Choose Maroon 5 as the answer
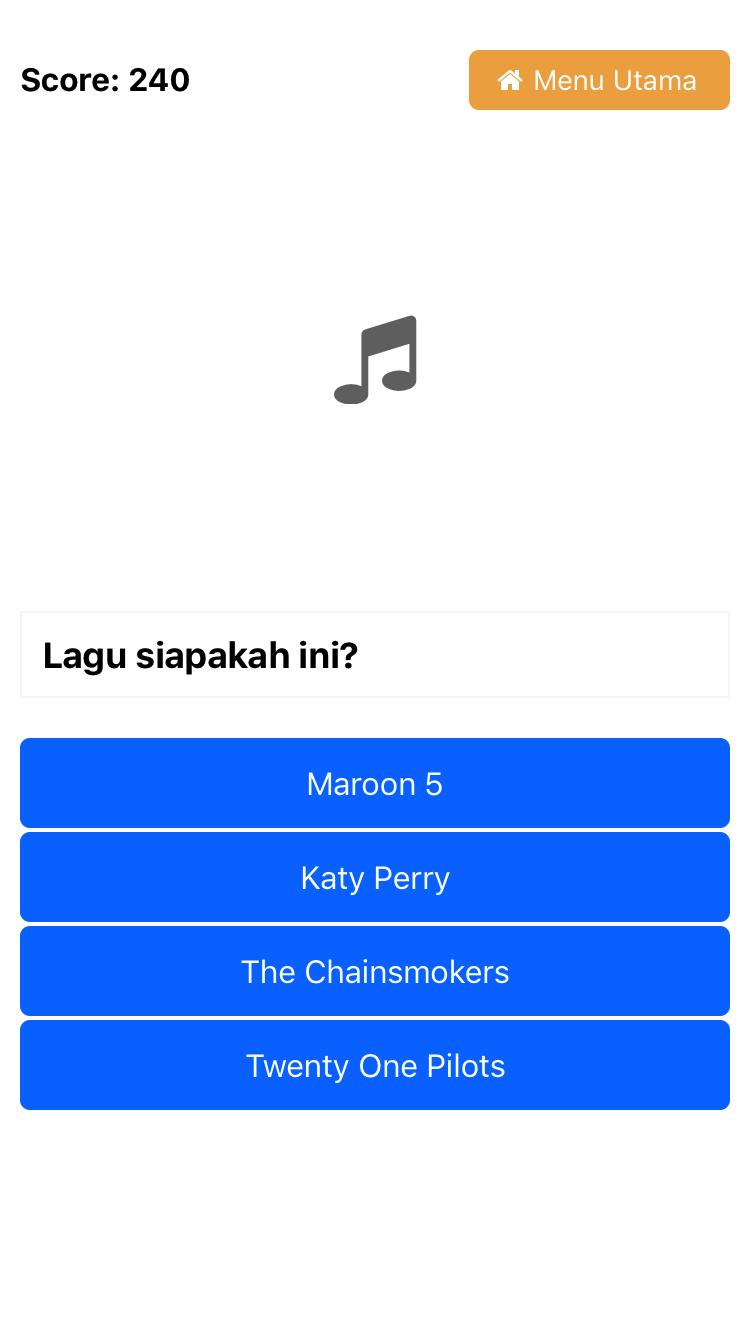The width and height of the screenshot is (750, 1334). (x=374, y=783)
